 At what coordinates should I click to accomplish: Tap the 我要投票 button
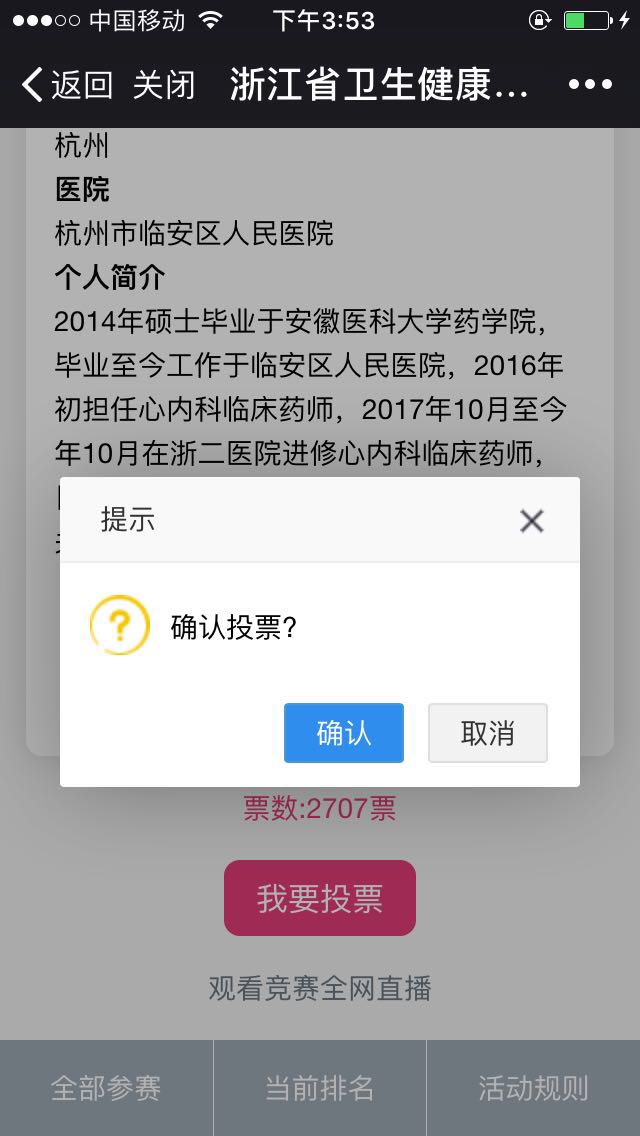(320, 898)
